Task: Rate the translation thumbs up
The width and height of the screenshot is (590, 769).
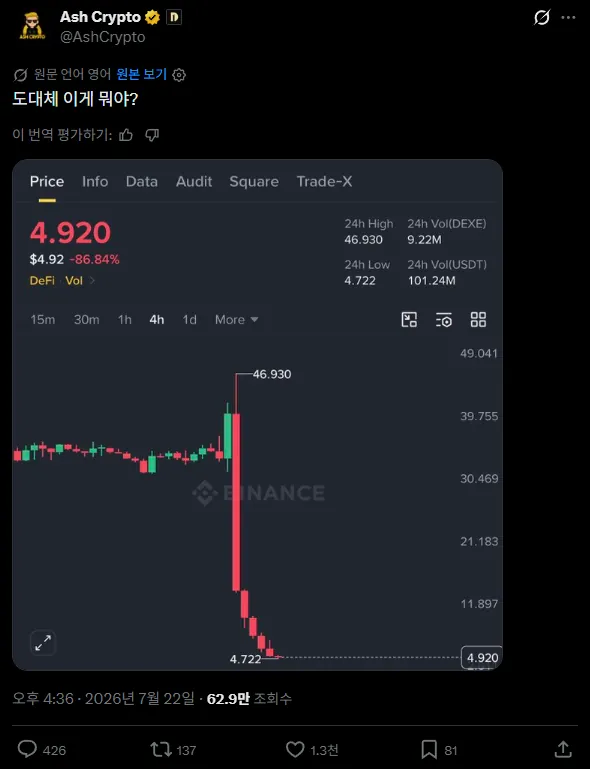Action: click(126, 135)
